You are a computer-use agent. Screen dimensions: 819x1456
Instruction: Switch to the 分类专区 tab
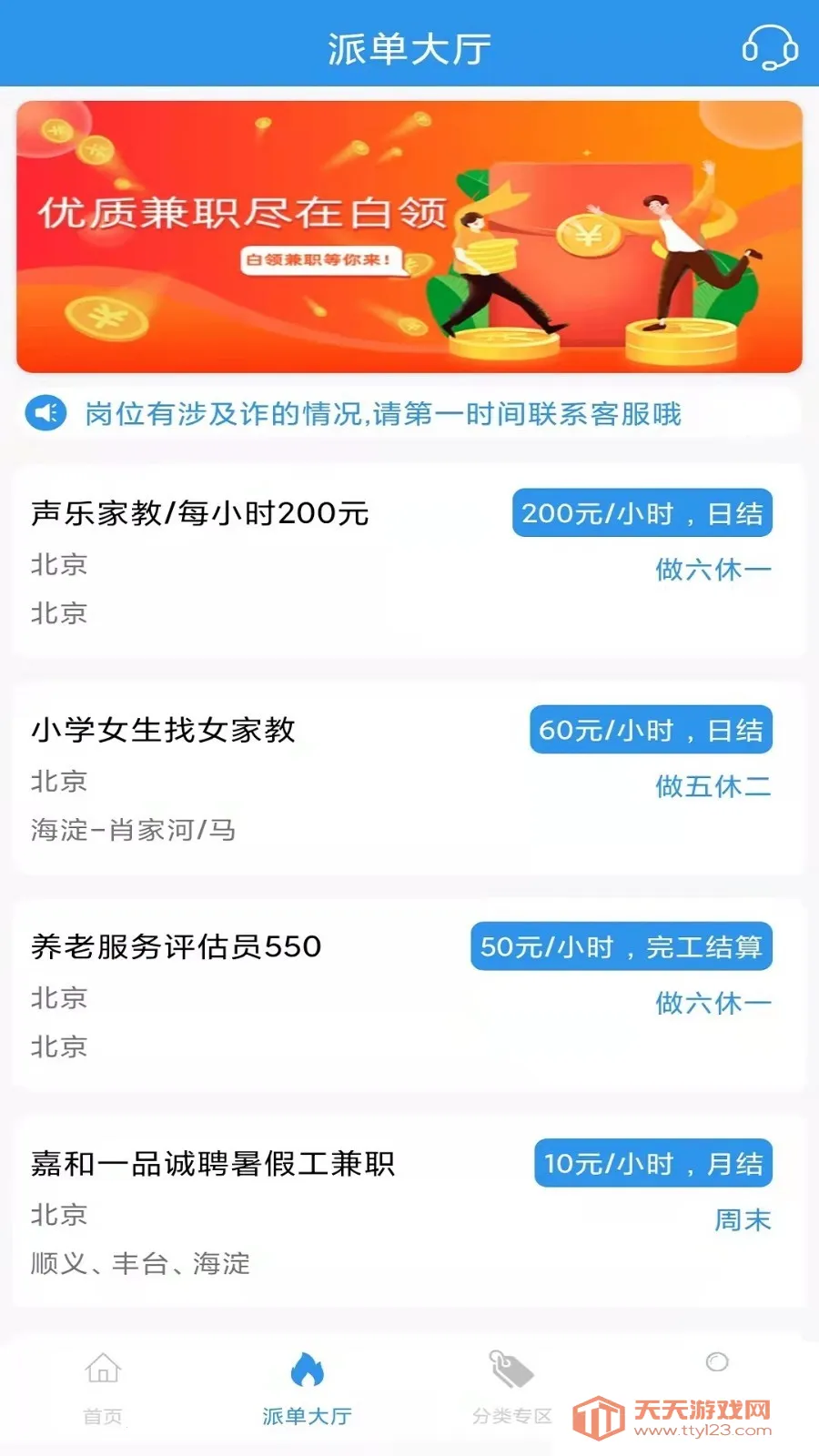click(512, 1388)
